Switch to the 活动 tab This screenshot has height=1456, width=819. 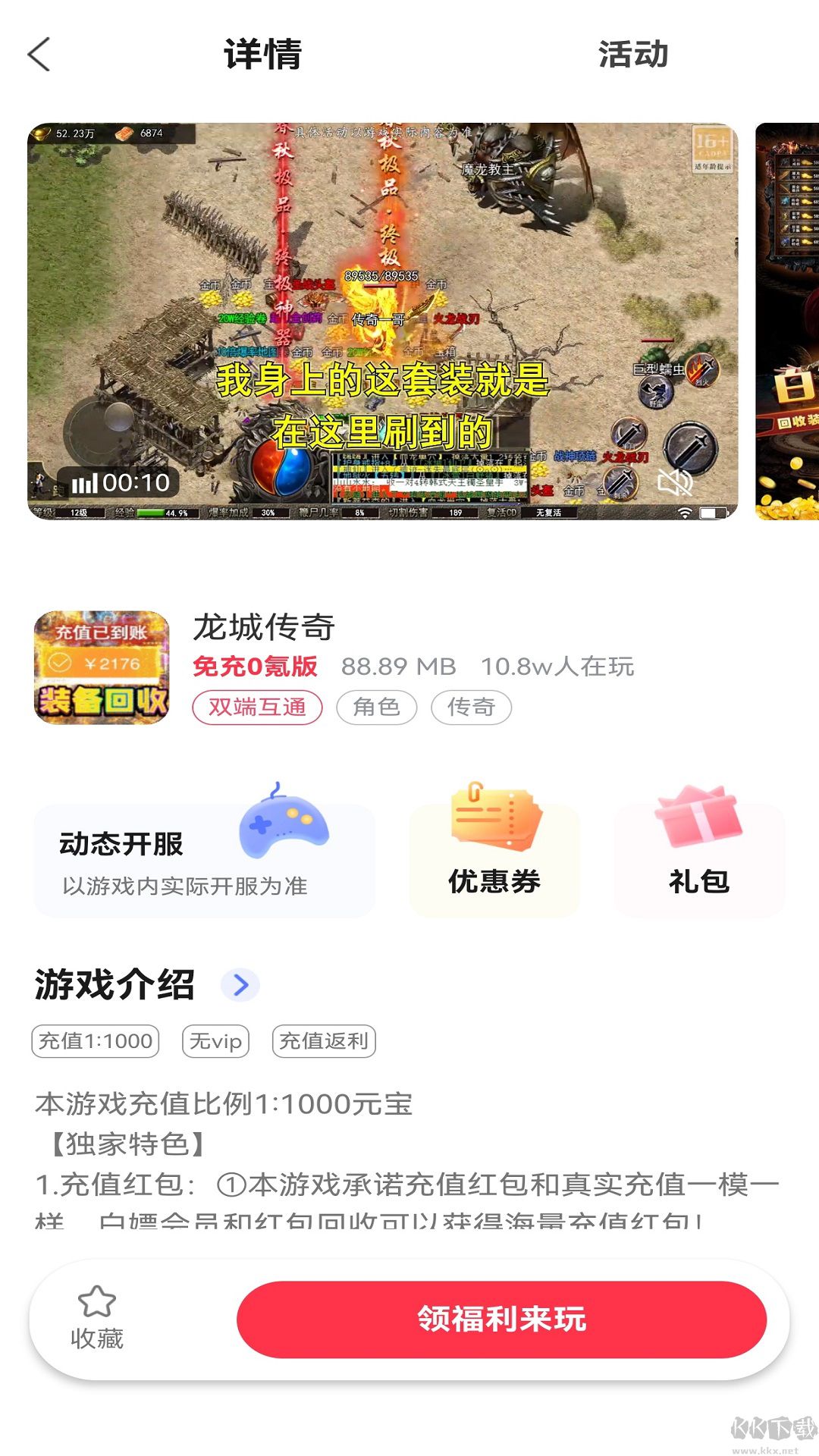(633, 55)
